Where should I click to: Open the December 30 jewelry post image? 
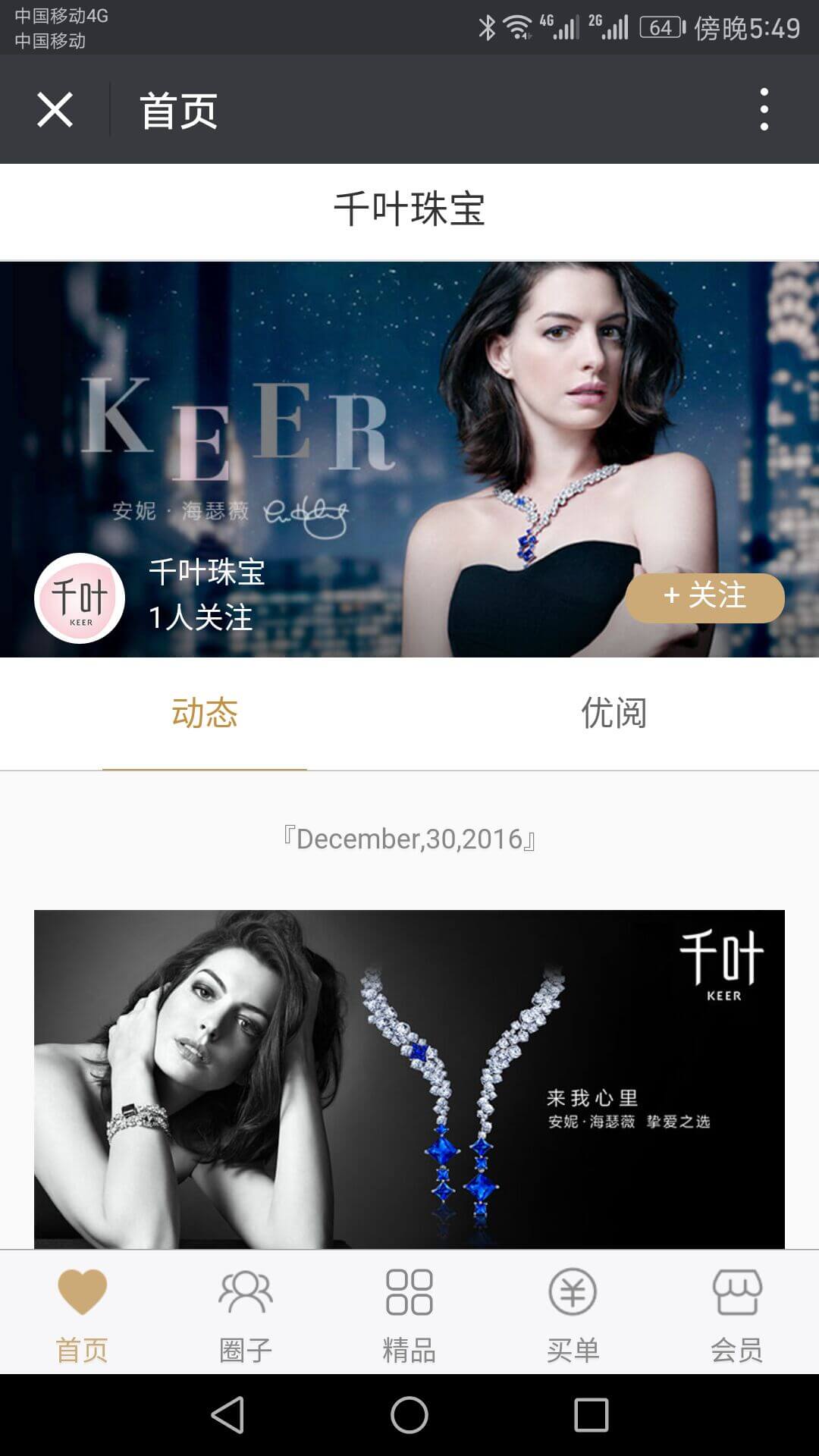tap(409, 1077)
